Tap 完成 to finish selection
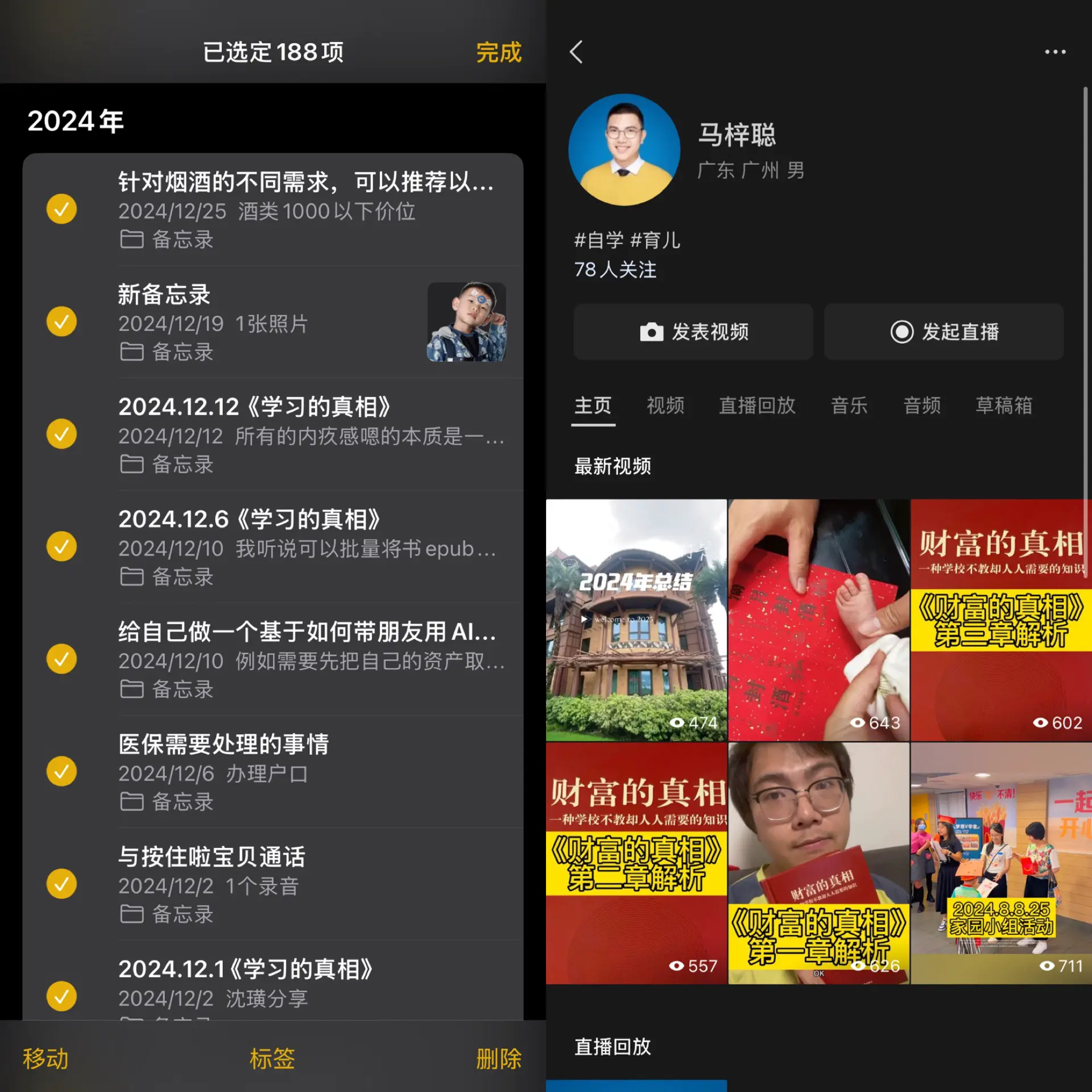Viewport: 1092px width, 1092px height. 498,52
